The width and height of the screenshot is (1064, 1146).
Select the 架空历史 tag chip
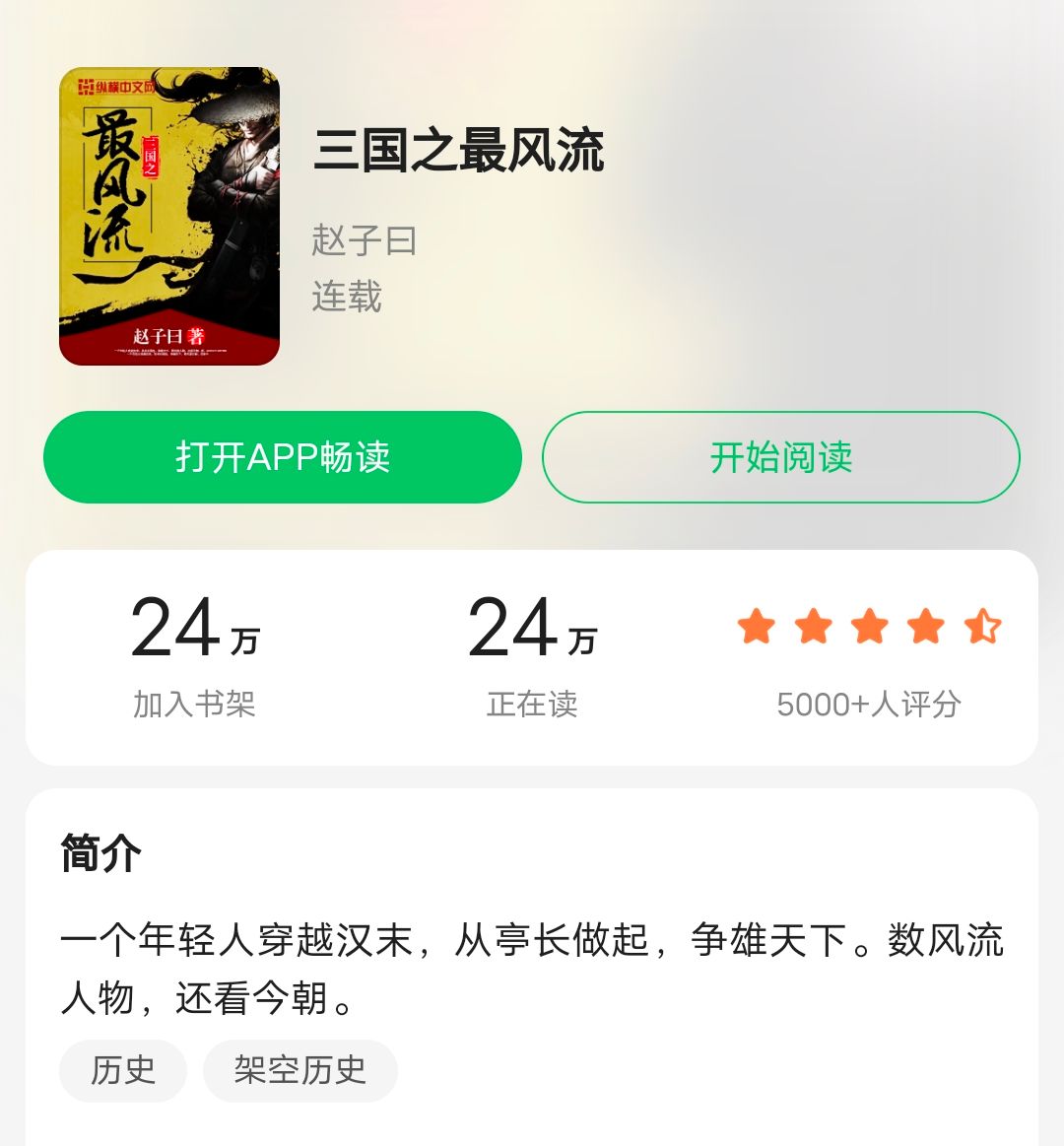point(299,1070)
